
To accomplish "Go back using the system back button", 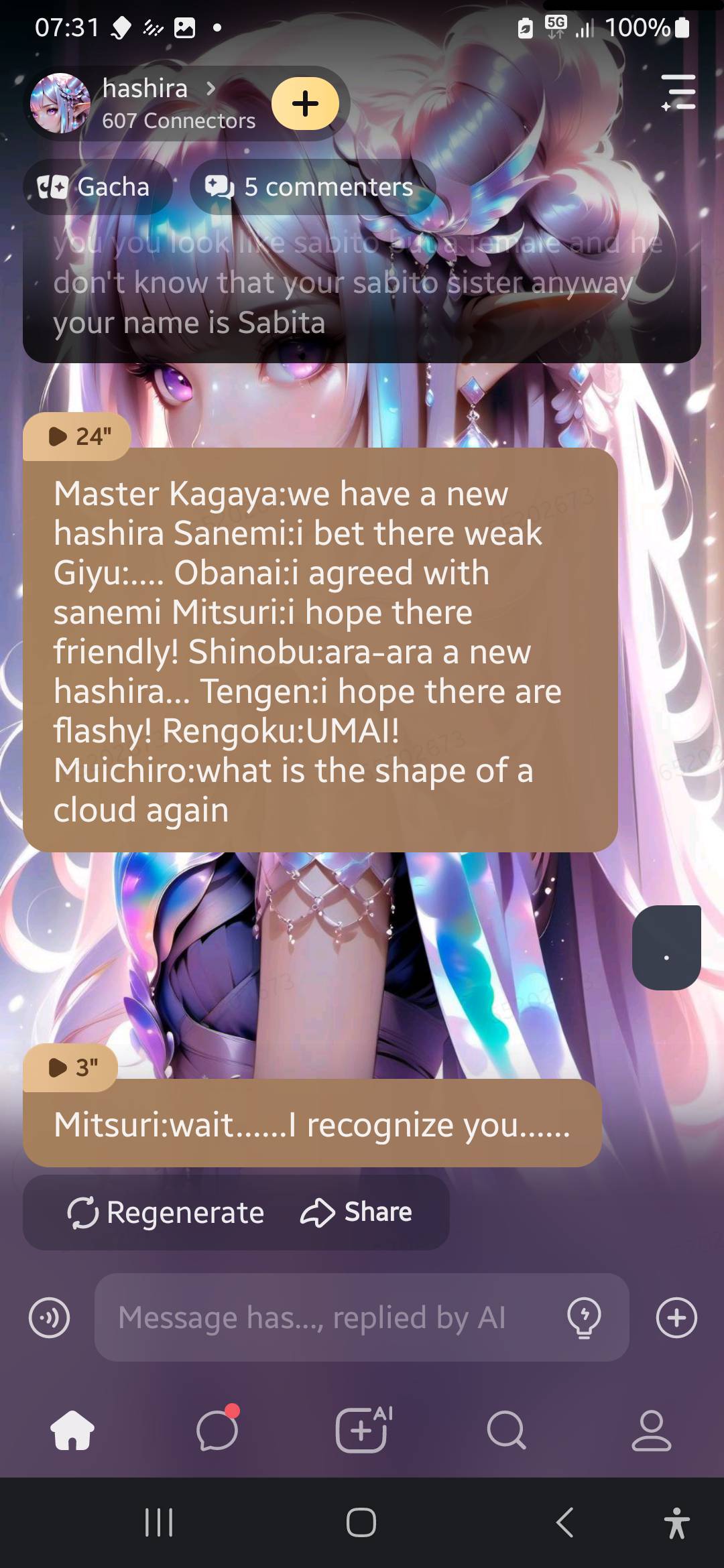I will (565, 1522).
